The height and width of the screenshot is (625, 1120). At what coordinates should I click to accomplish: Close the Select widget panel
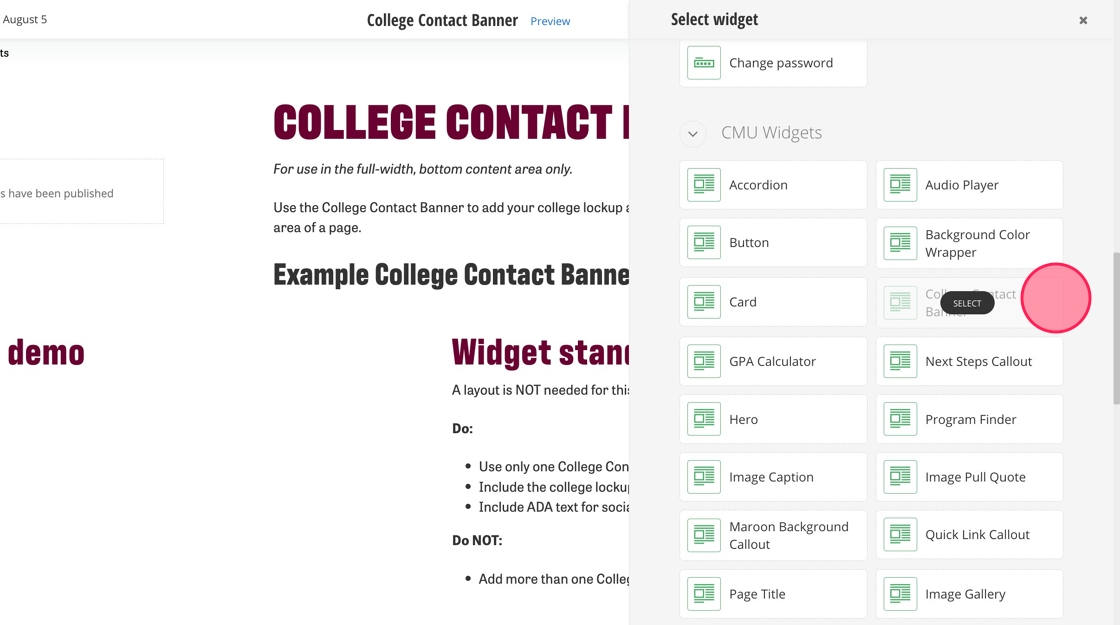point(1083,20)
